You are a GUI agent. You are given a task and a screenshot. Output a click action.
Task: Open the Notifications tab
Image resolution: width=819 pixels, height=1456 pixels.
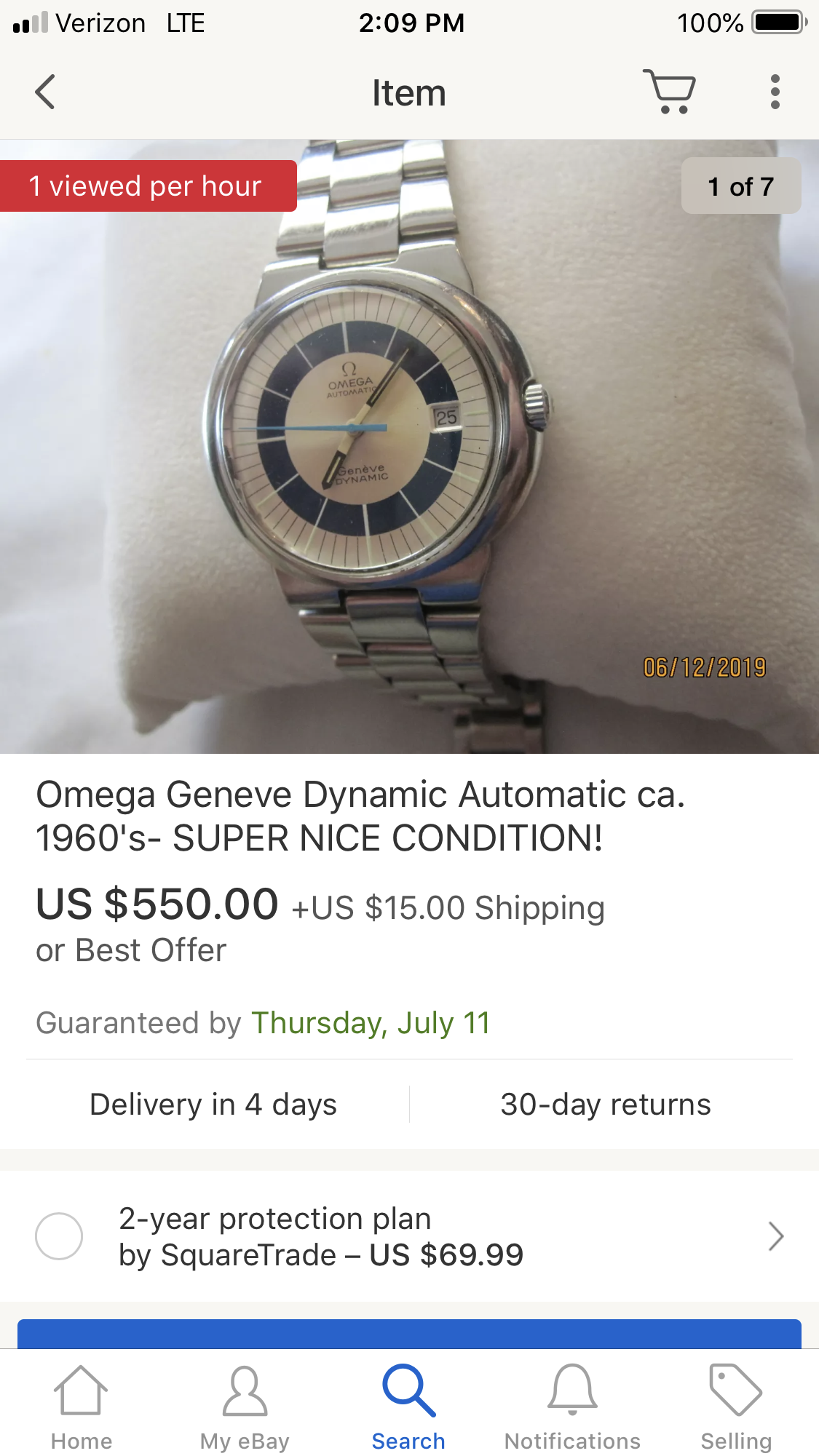pyautogui.click(x=572, y=1407)
